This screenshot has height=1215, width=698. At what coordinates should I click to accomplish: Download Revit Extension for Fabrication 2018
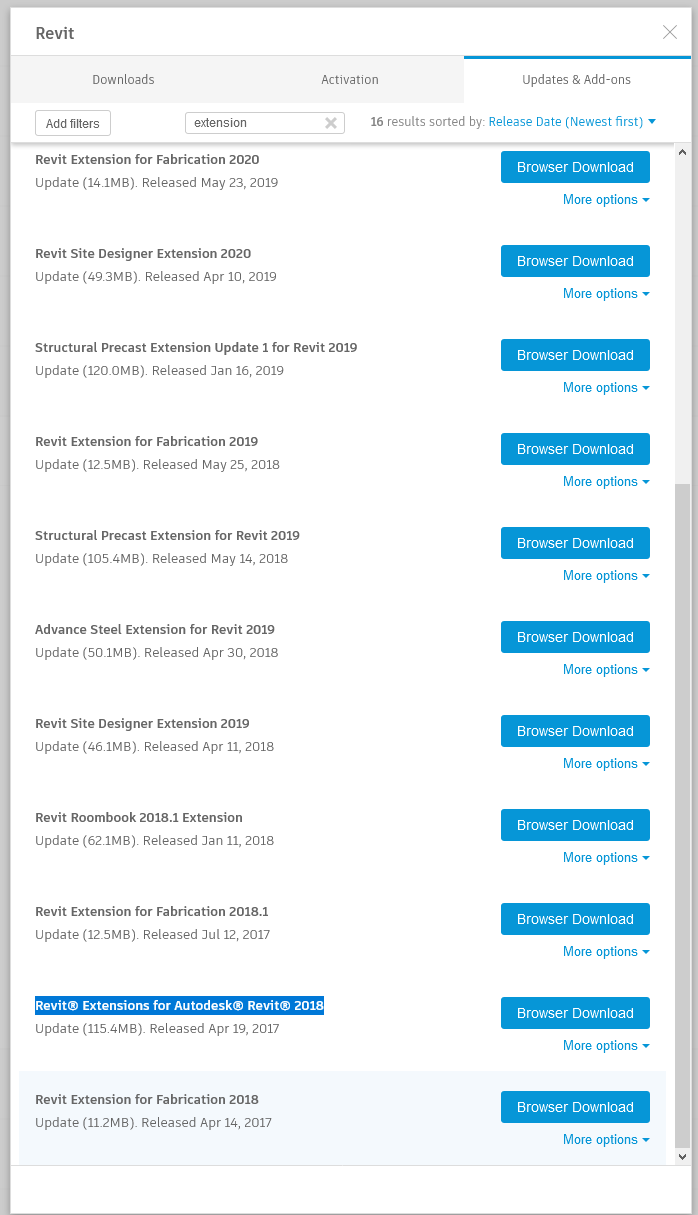(575, 1107)
